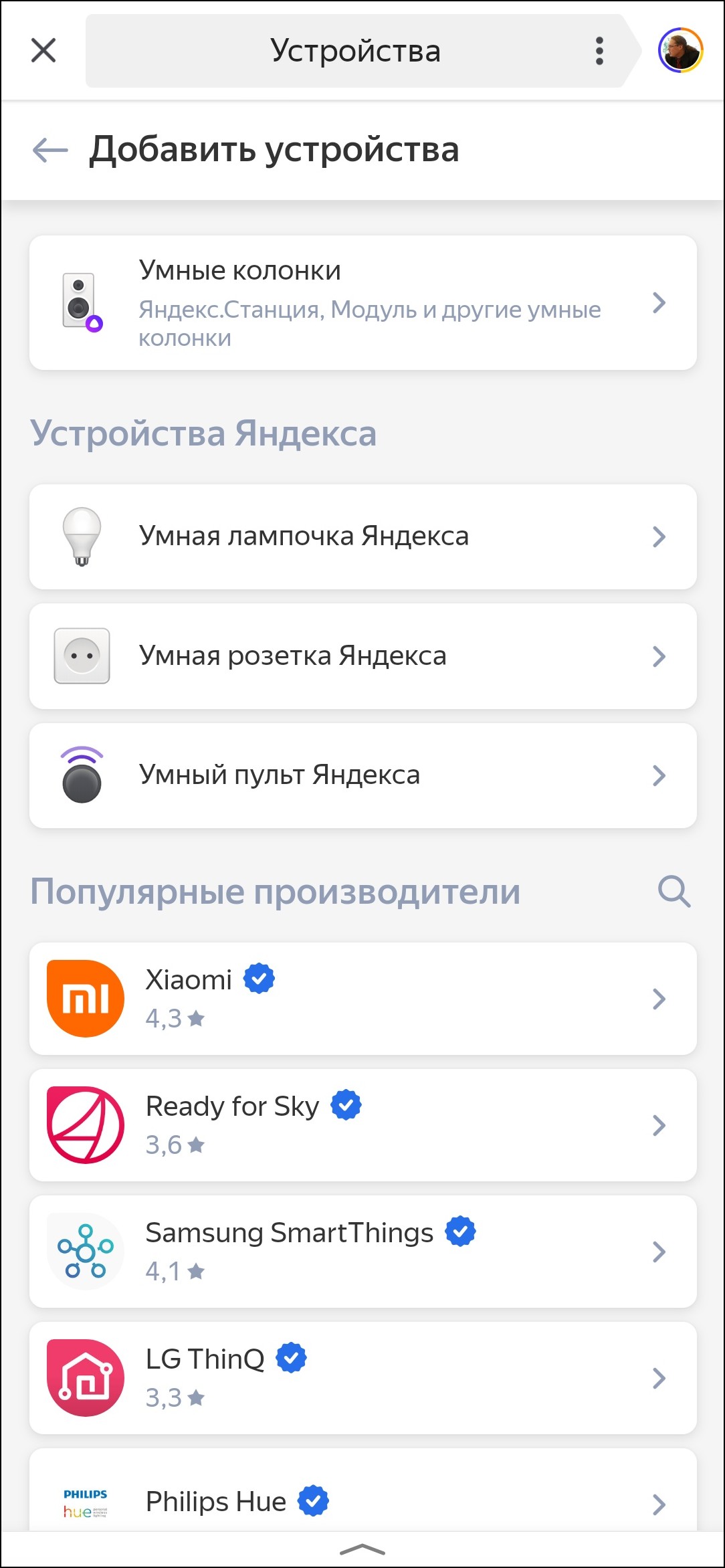Choose Умная розетка Яндекса
The width and height of the screenshot is (725, 1568).
tap(362, 656)
